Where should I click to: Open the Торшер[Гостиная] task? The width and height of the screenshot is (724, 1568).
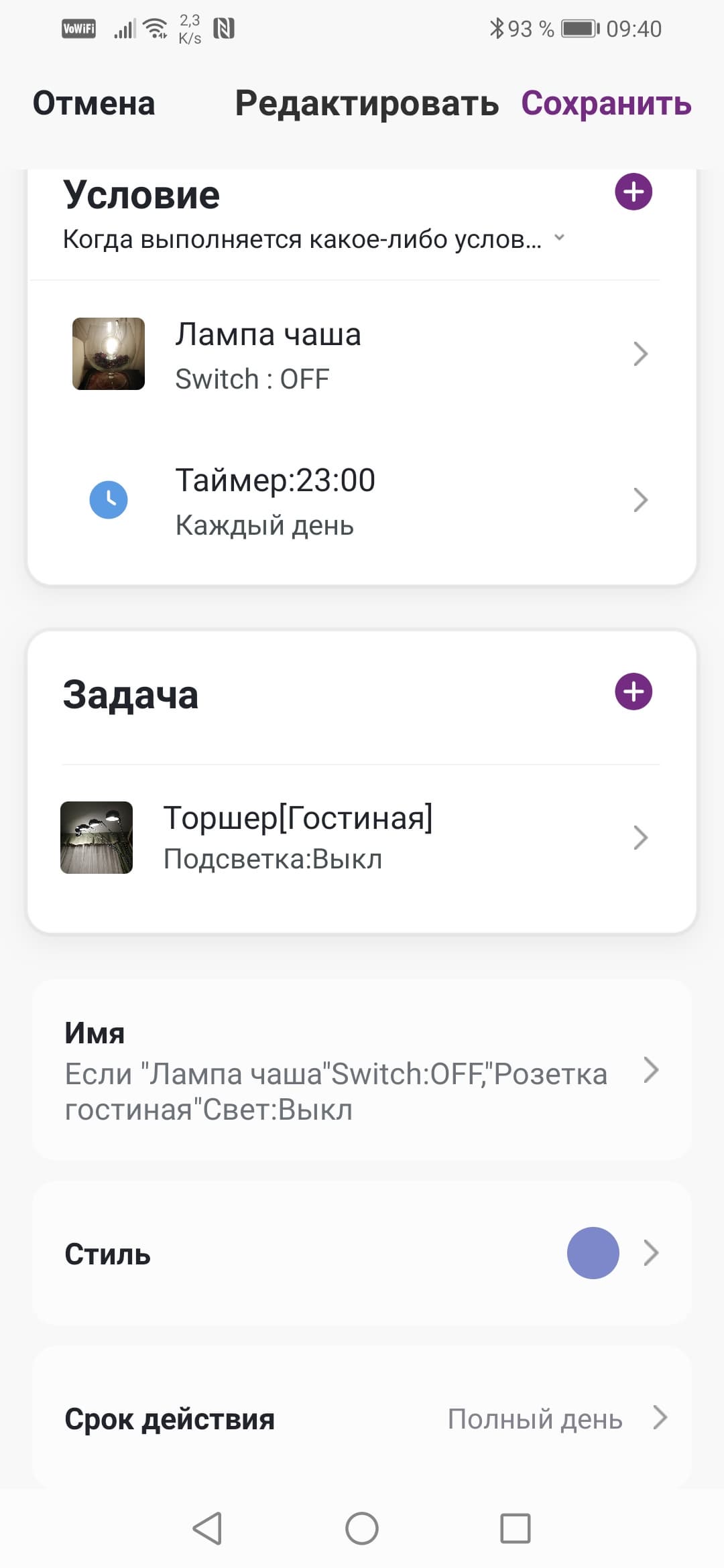point(362,838)
